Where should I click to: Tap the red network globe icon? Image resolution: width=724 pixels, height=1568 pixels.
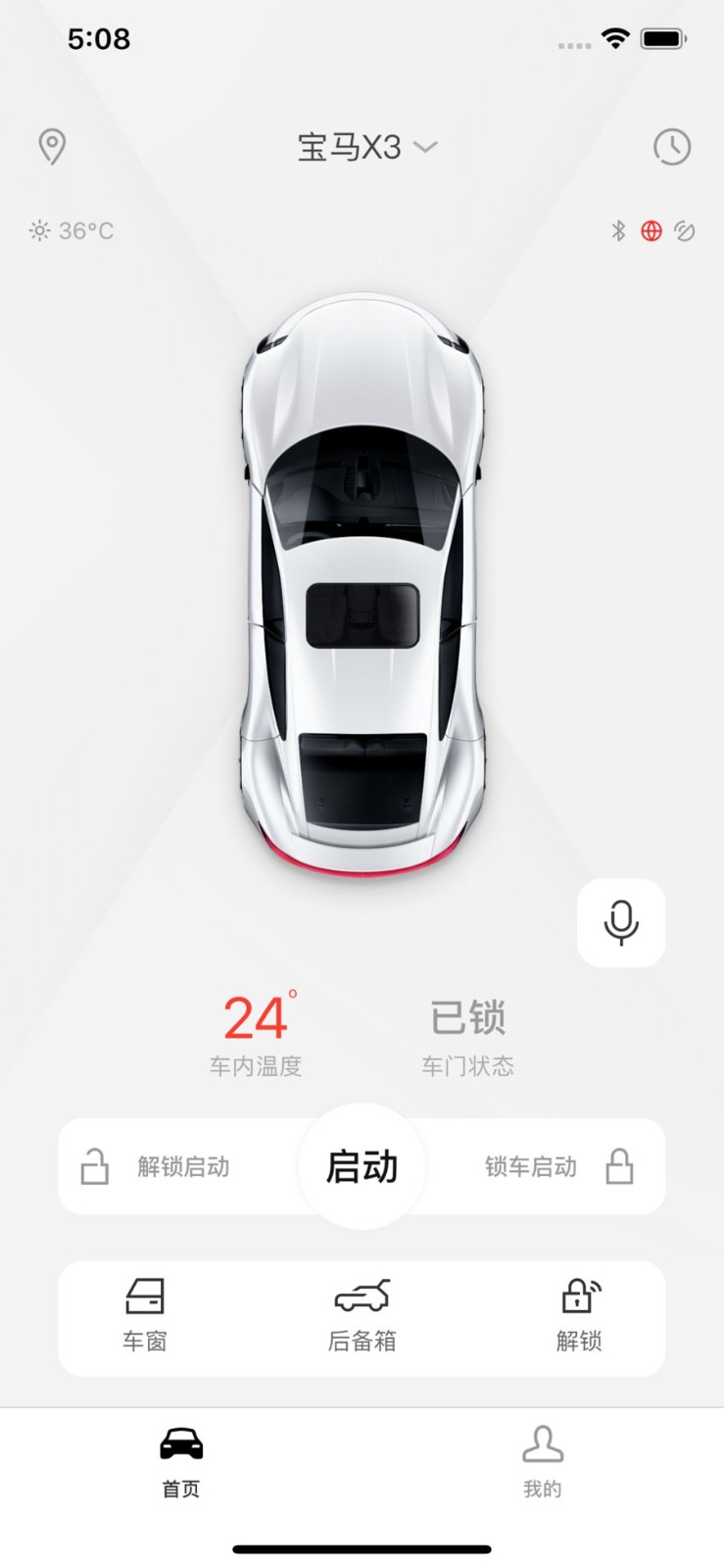[x=652, y=231]
